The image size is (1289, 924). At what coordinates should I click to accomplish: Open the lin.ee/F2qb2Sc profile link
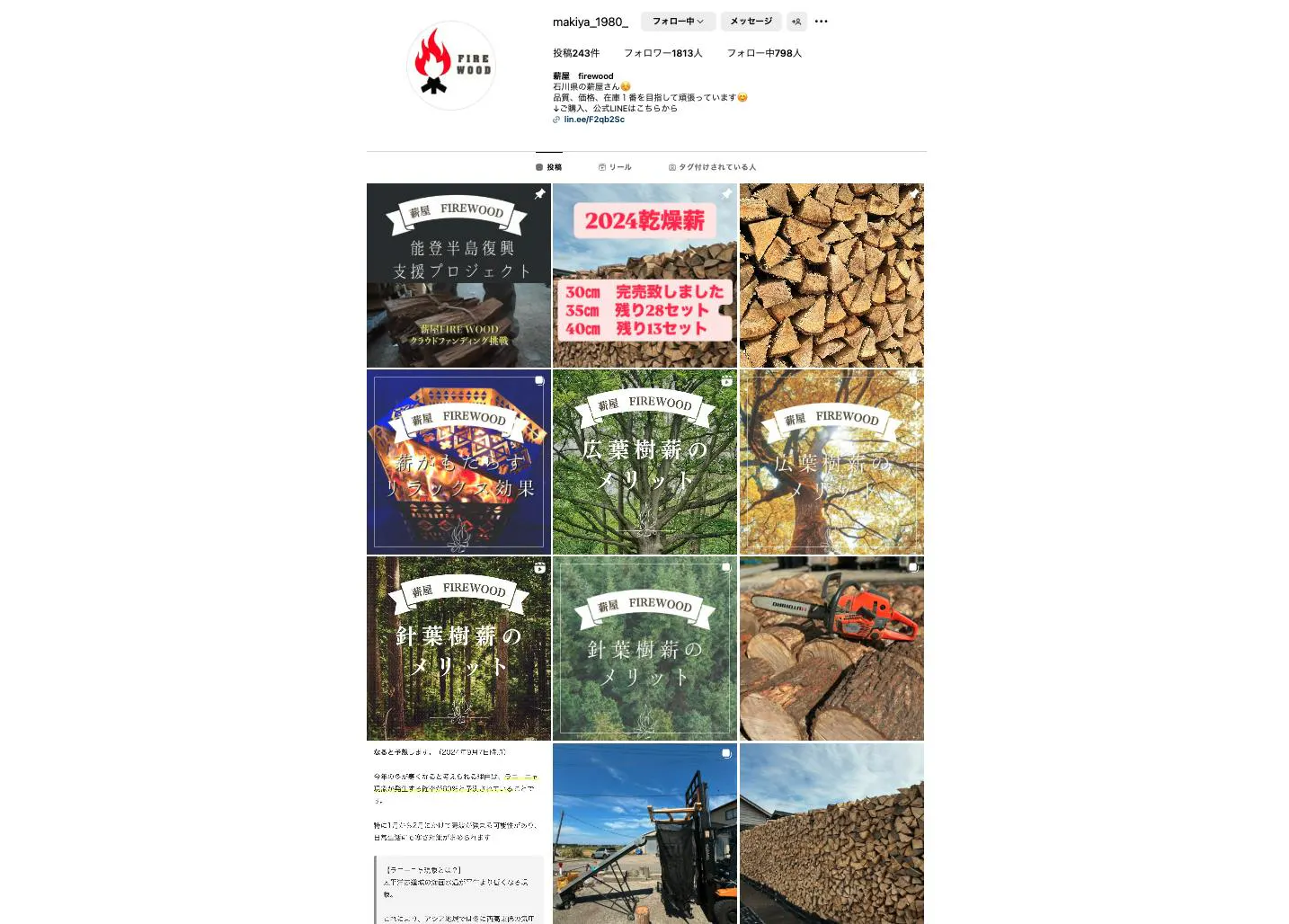click(593, 120)
